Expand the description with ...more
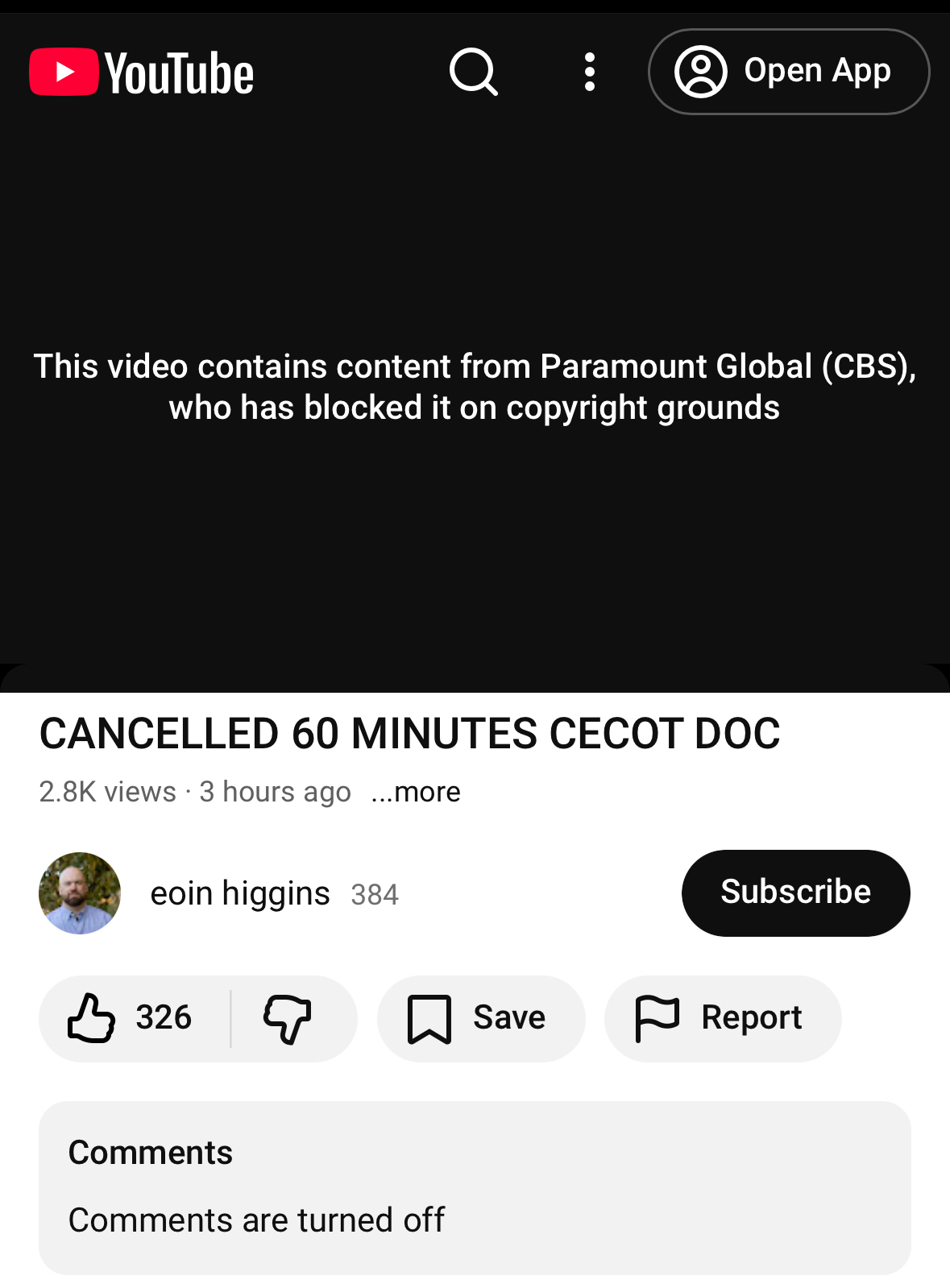The image size is (950, 1288). [x=416, y=792]
